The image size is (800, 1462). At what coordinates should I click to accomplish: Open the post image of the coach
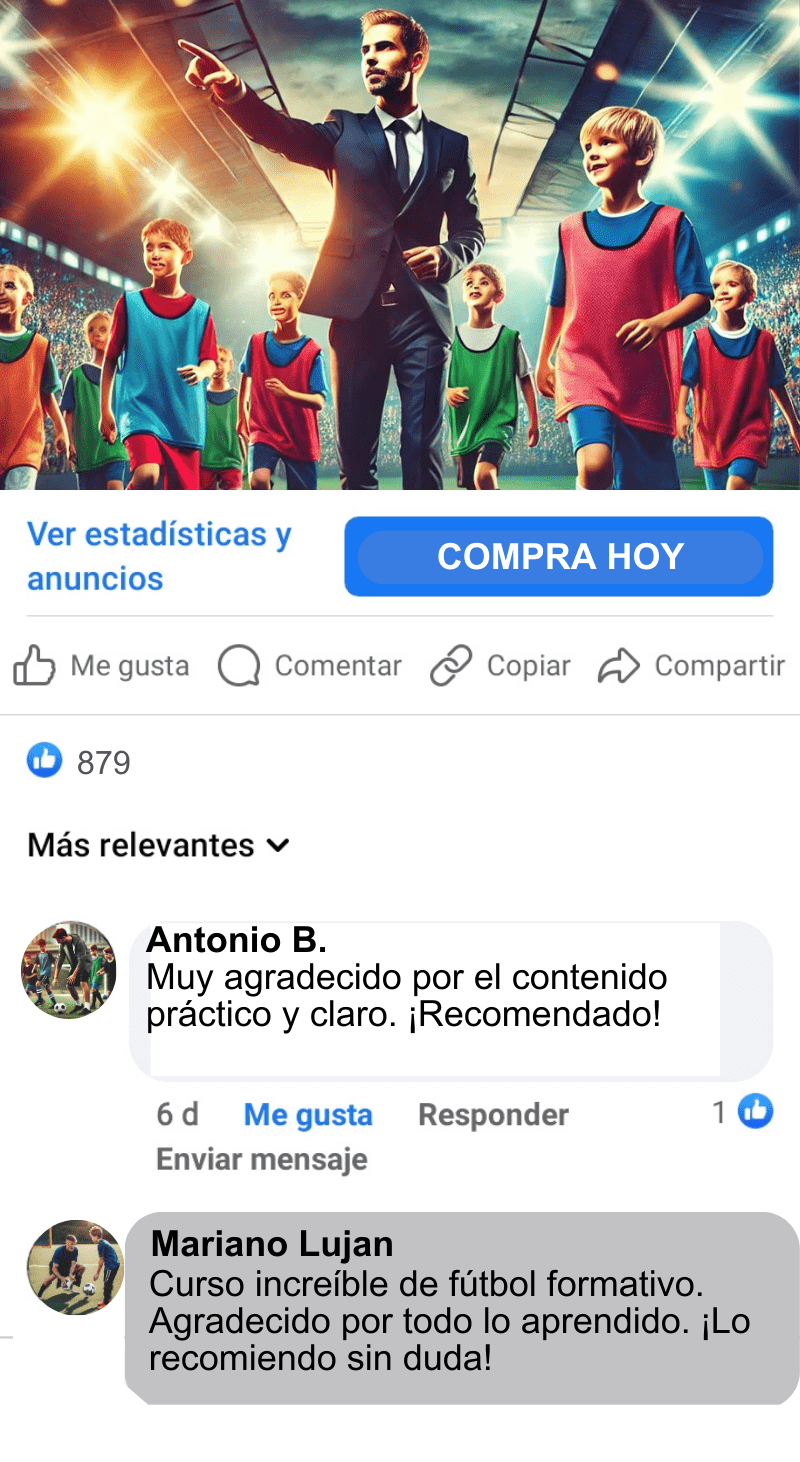(400, 245)
